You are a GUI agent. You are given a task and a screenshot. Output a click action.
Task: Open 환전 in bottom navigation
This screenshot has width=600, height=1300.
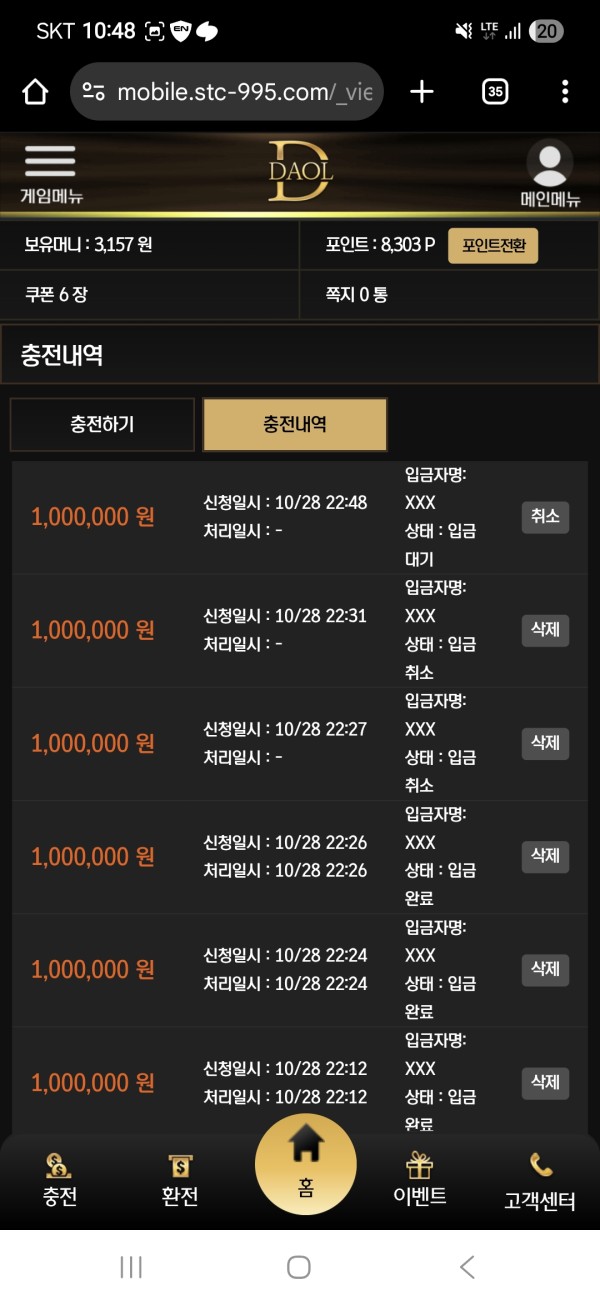coord(180,1180)
